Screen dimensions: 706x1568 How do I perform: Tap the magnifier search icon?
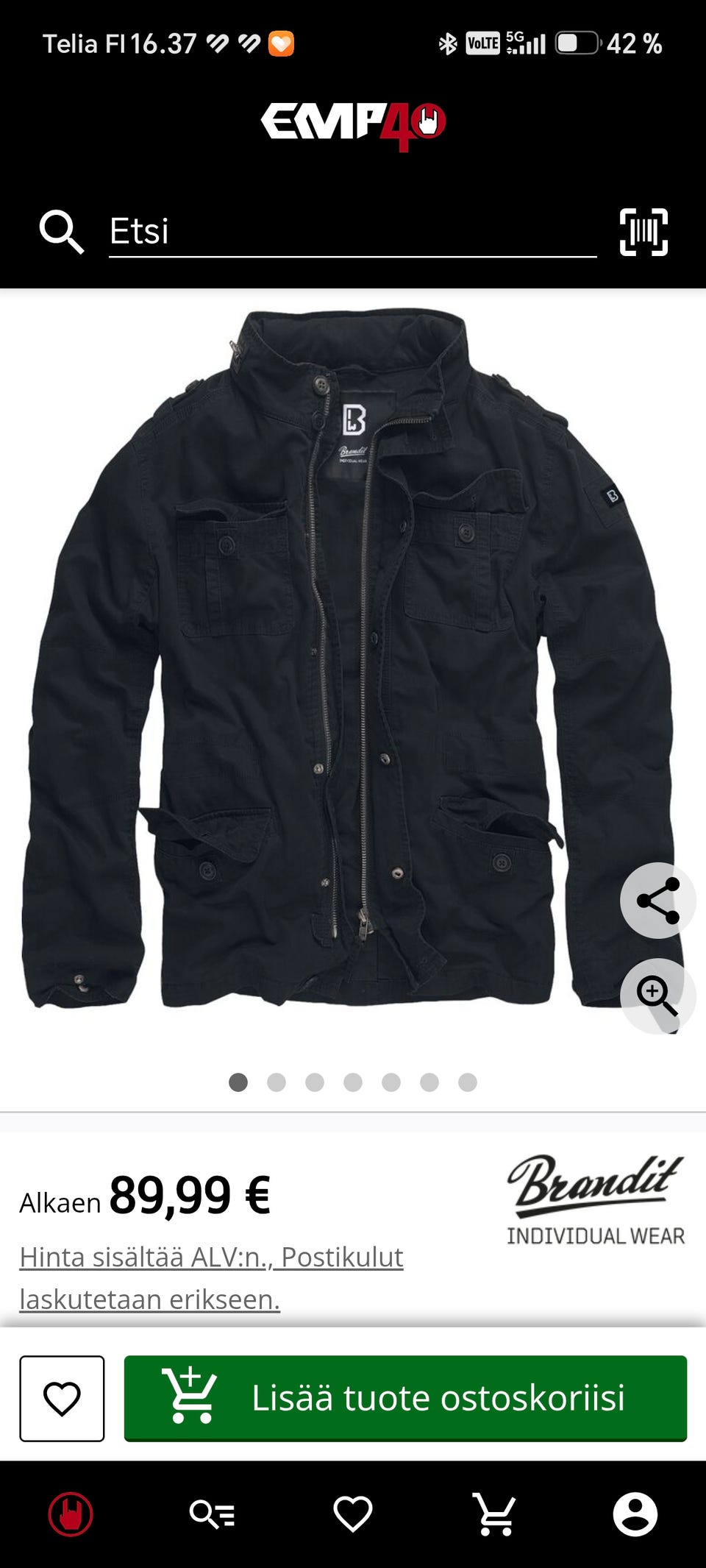(62, 232)
